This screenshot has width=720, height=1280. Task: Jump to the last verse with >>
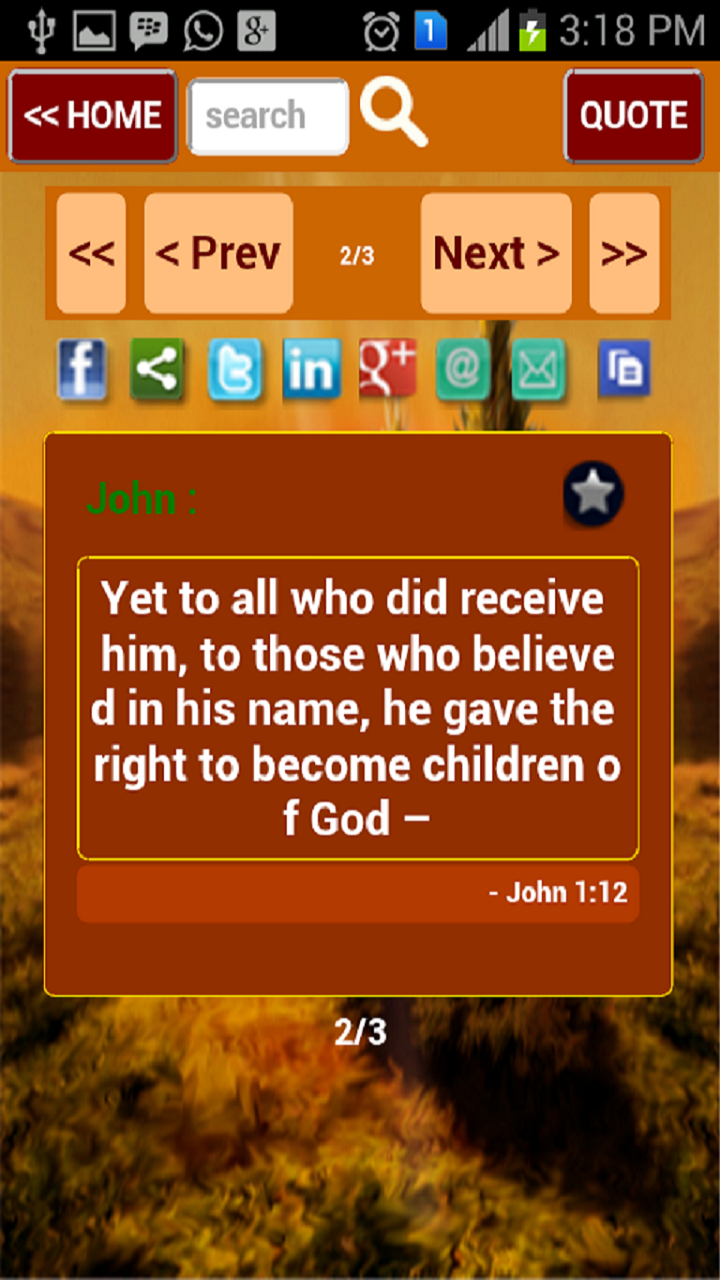pyautogui.click(x=625, y=253)
